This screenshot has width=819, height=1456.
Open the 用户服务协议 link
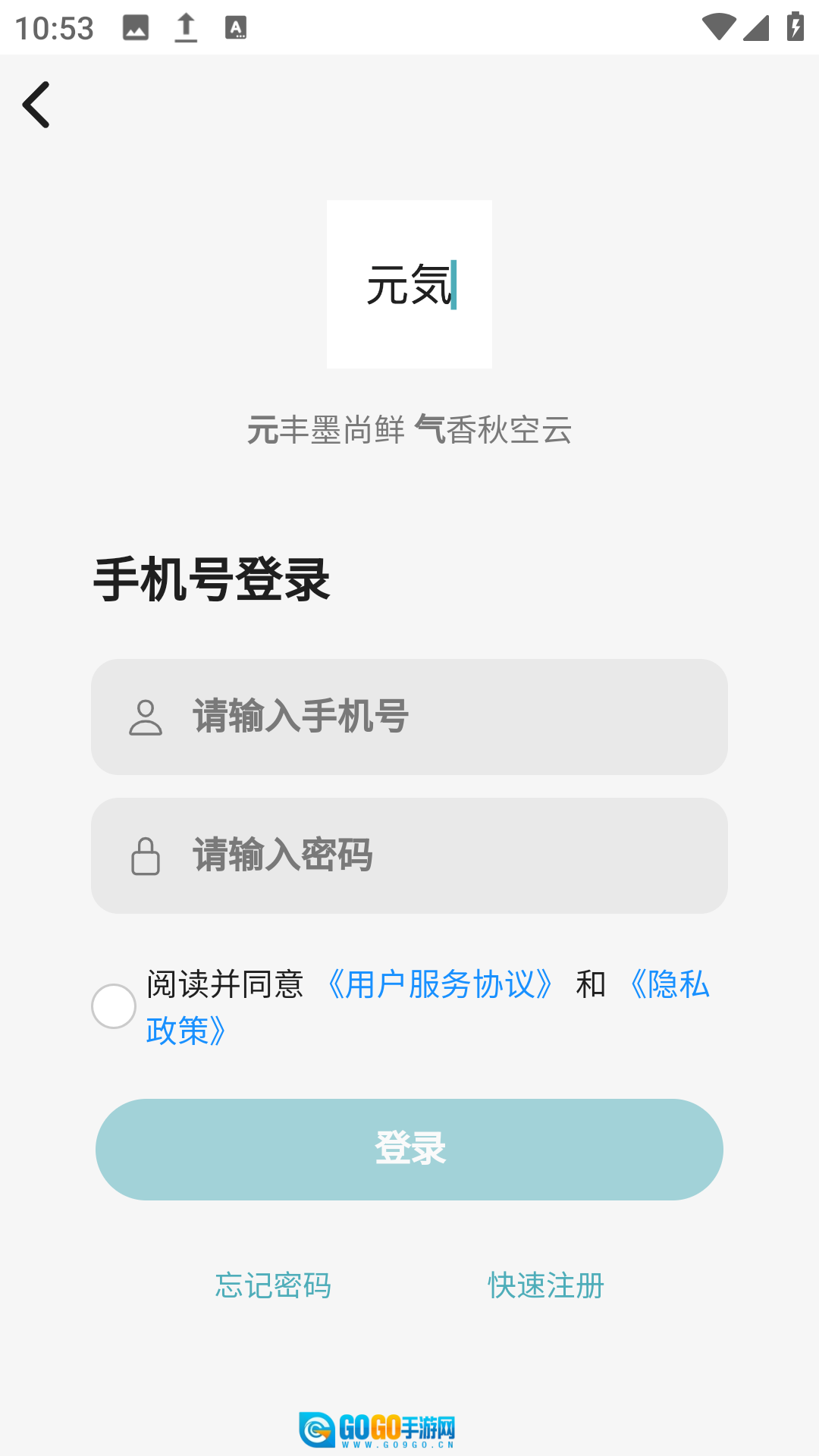(x=440, y=984)
